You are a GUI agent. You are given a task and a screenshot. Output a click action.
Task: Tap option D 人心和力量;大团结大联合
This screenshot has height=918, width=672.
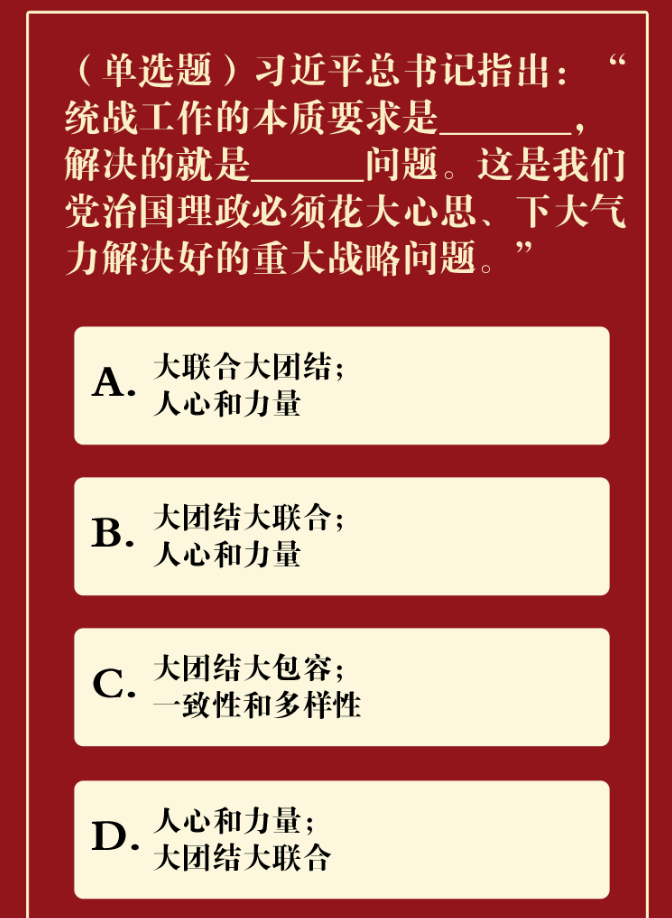(341, 839)
